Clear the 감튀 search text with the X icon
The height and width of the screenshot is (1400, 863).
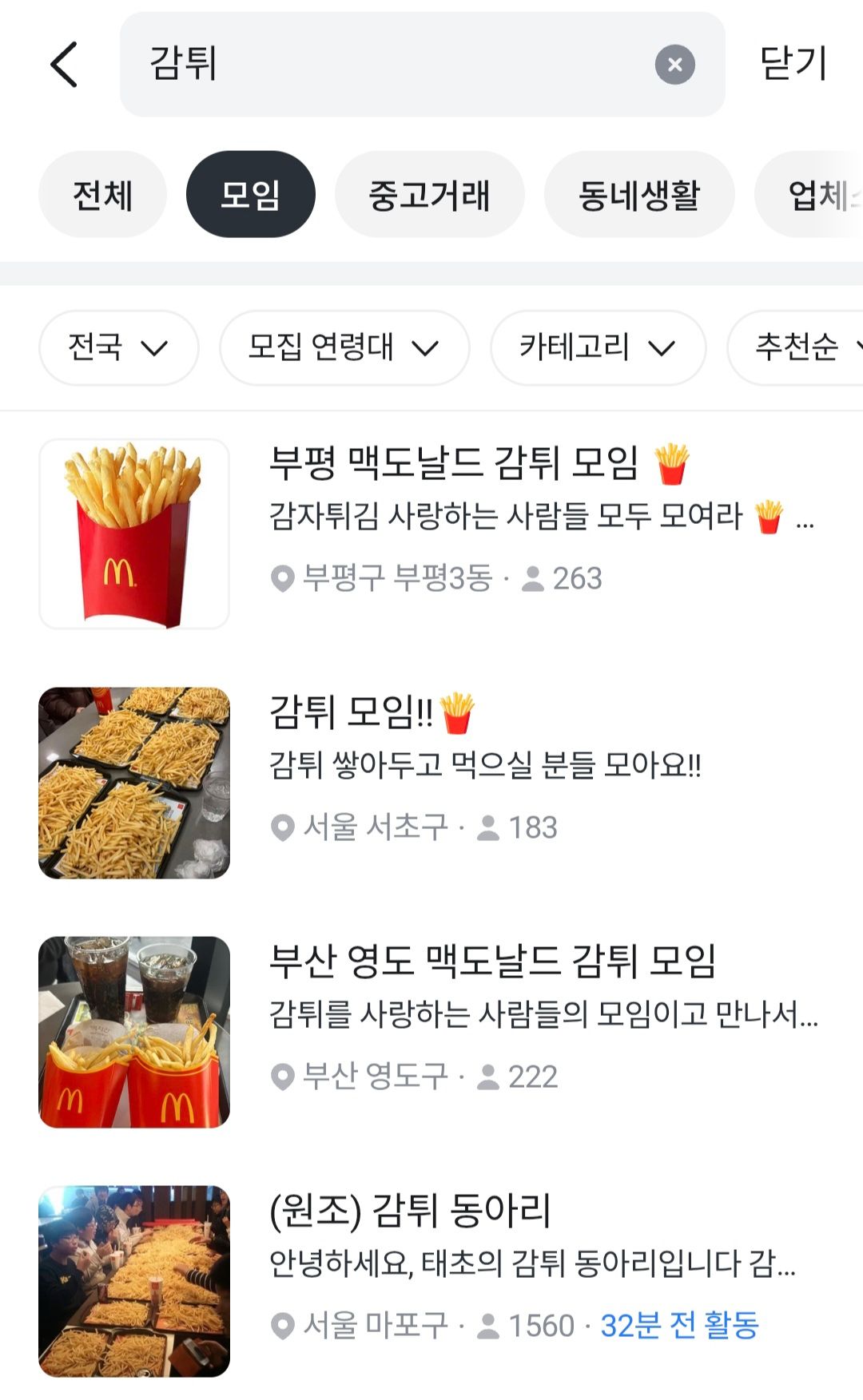pyautogui.click(x=676, y=64)
